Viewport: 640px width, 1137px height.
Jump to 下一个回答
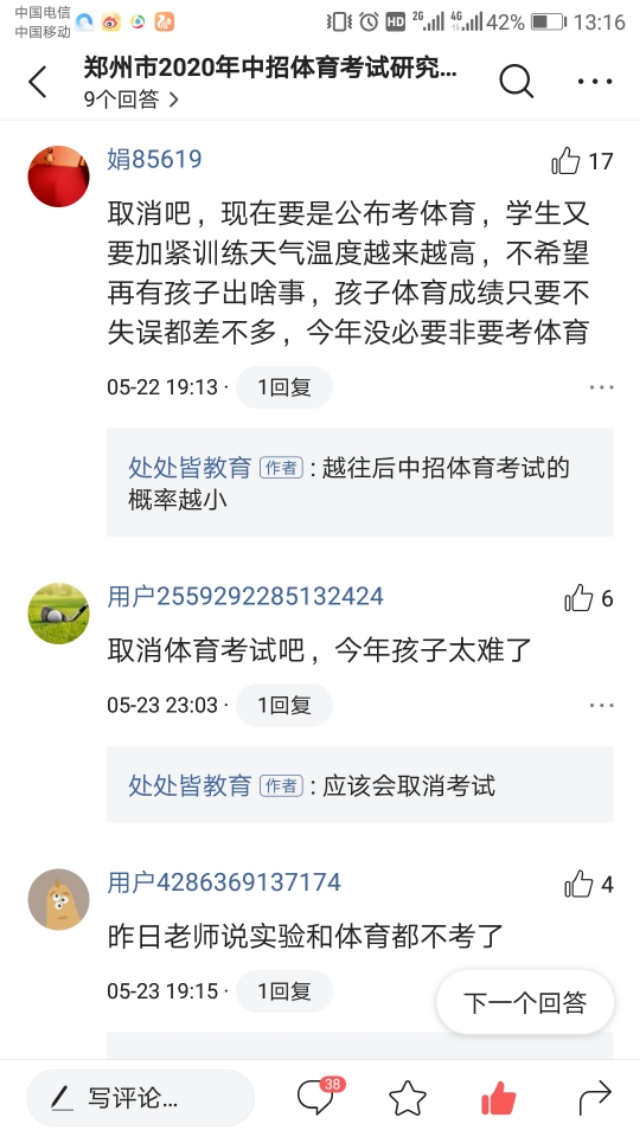(x=525, y=1003)
